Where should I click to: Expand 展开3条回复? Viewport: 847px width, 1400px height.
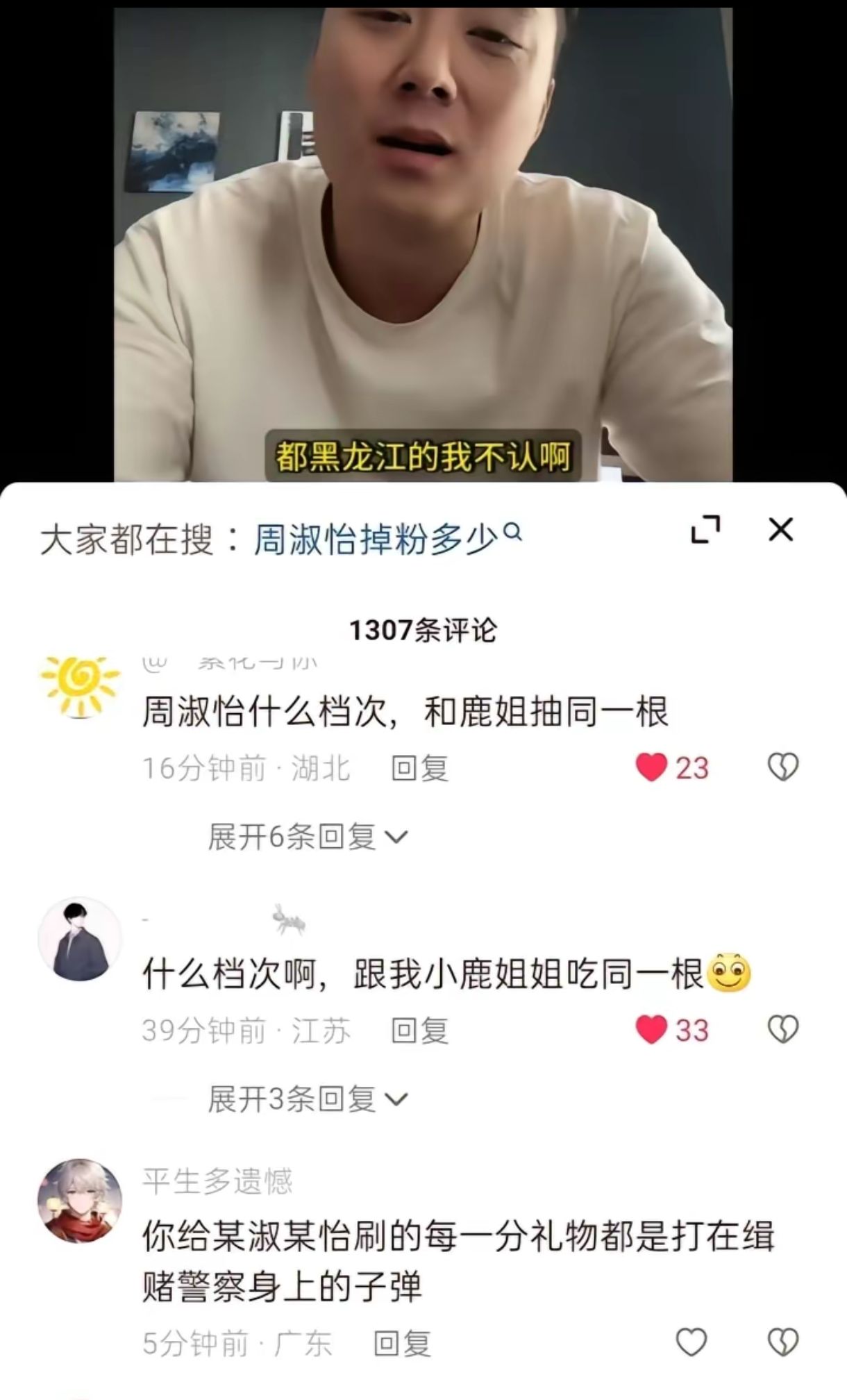pos(308,1099)
